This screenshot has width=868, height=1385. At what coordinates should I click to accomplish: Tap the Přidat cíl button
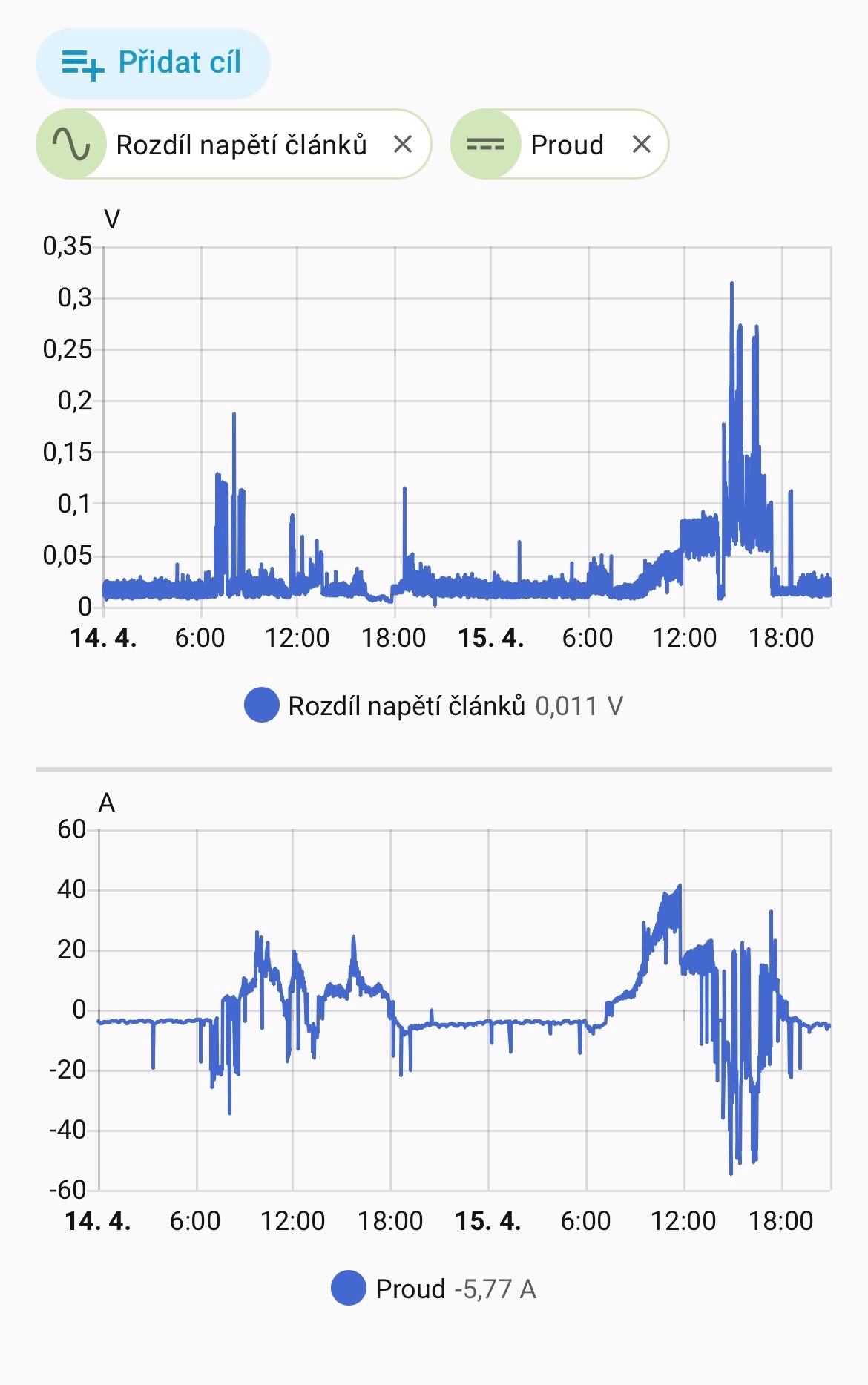click(153, 64)
